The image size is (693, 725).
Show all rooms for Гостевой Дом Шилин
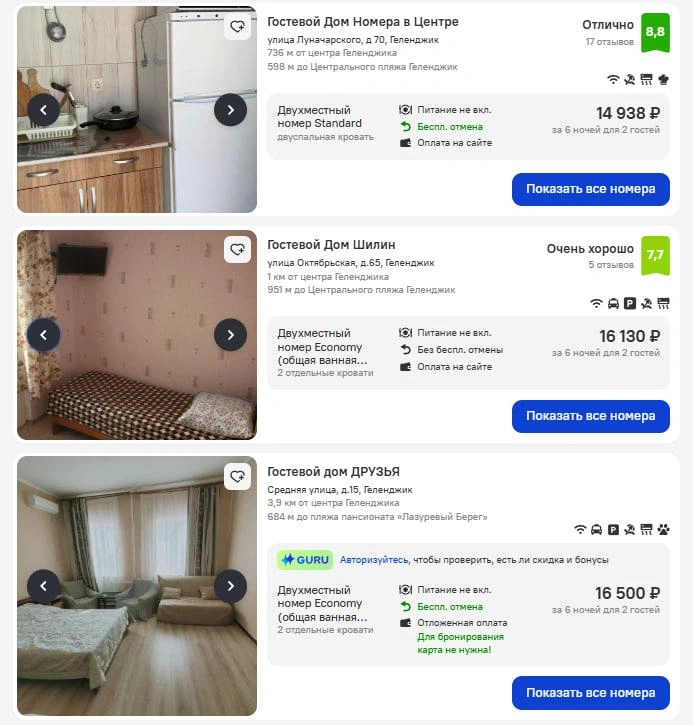pos(590,416)
